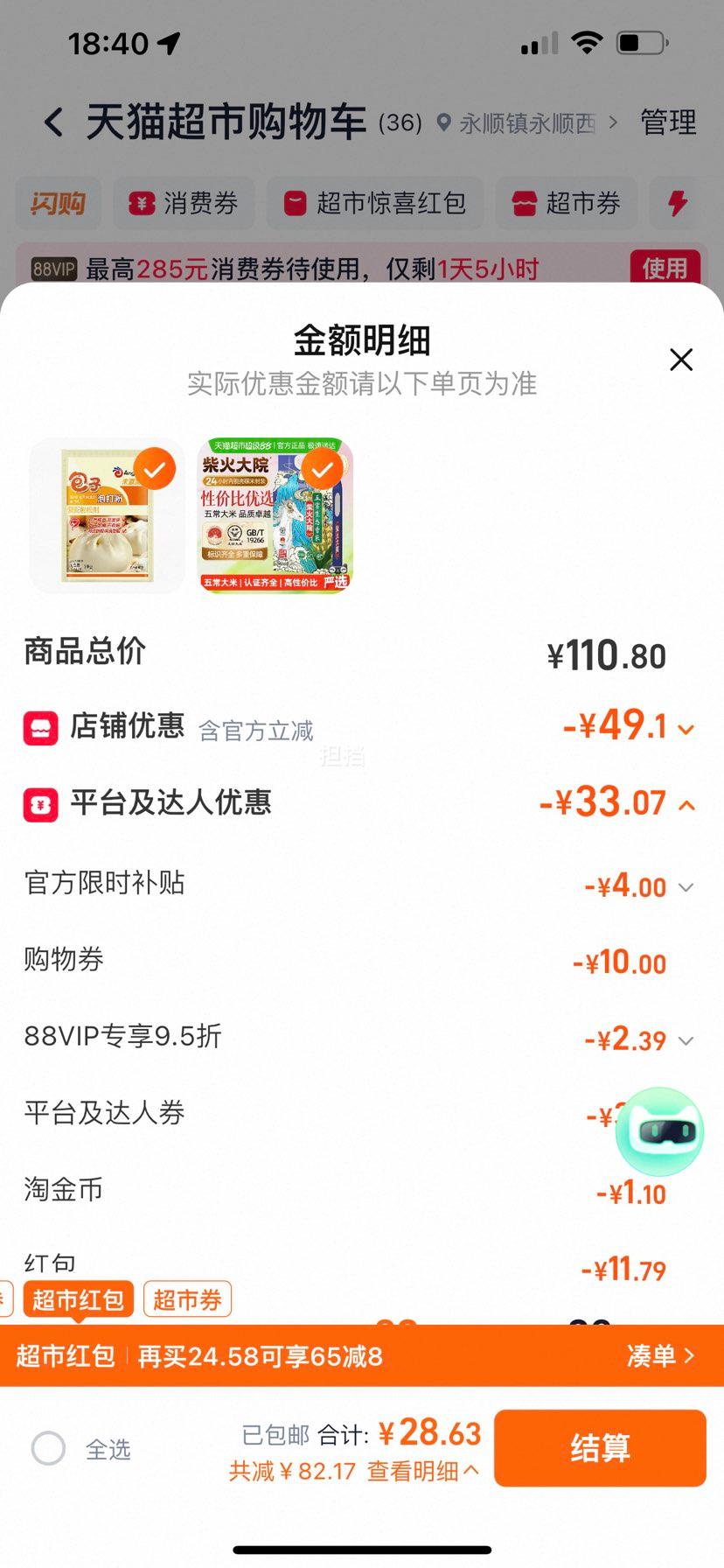Deselect the 柴火大院 rice product check mark
Image resolution: width=724 pixels, height=1568 pixels.
[322, 468]
